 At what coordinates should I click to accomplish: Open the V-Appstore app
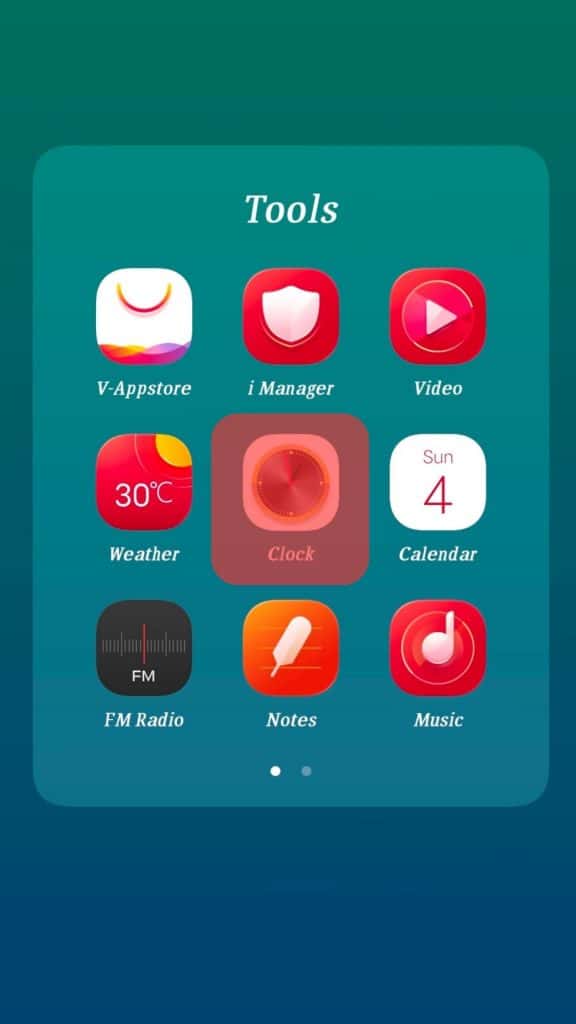coord(144,316)
